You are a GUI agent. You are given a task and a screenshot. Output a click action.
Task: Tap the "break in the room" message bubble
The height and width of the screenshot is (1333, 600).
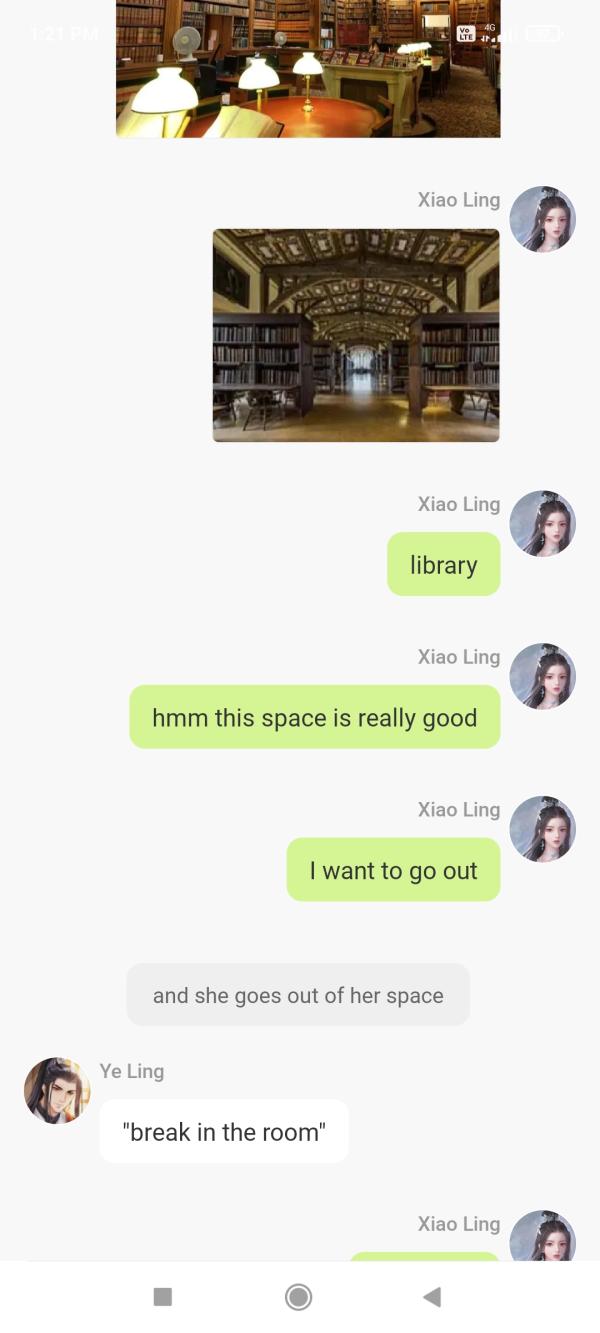click(x=224, y=1131)
